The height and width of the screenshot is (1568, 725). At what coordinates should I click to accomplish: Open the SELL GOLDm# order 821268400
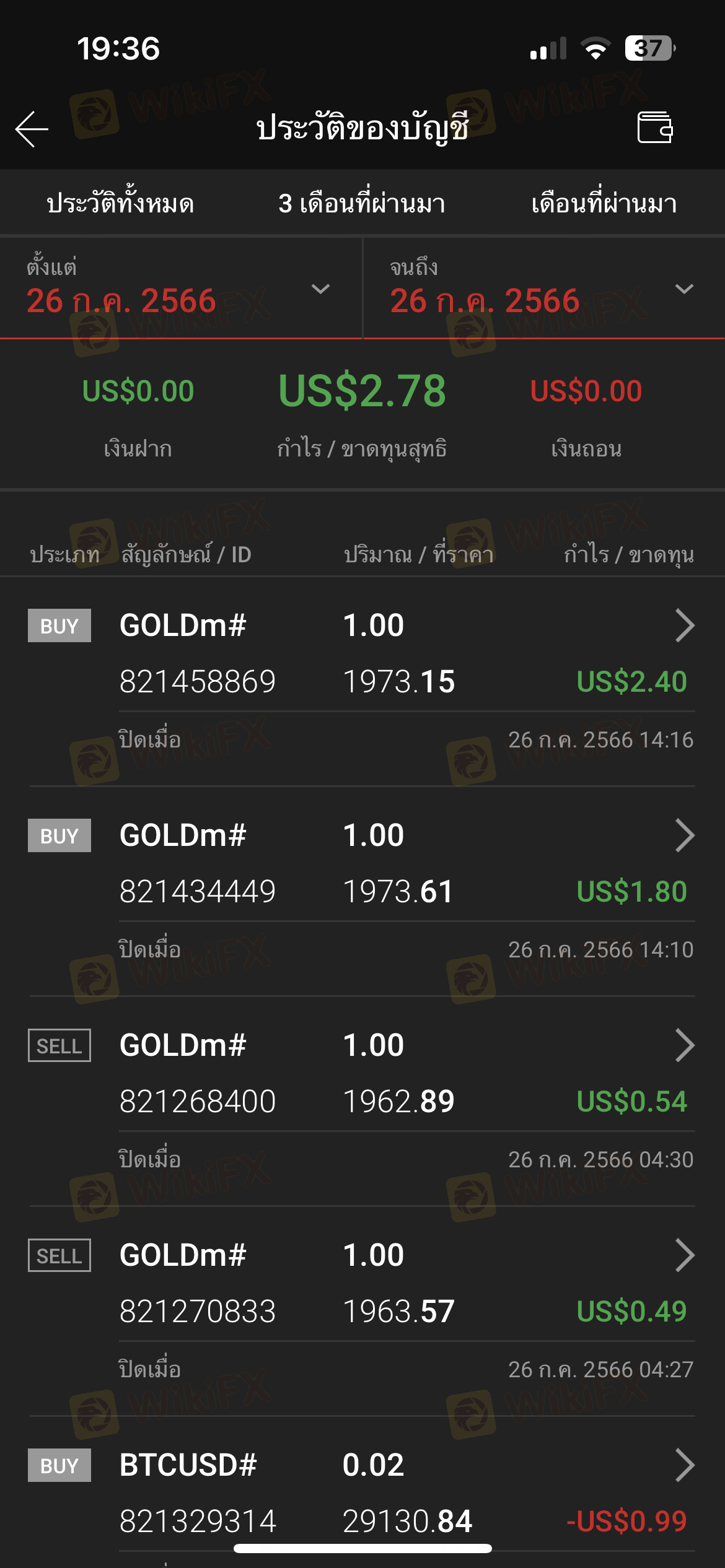click(362, 1102)
